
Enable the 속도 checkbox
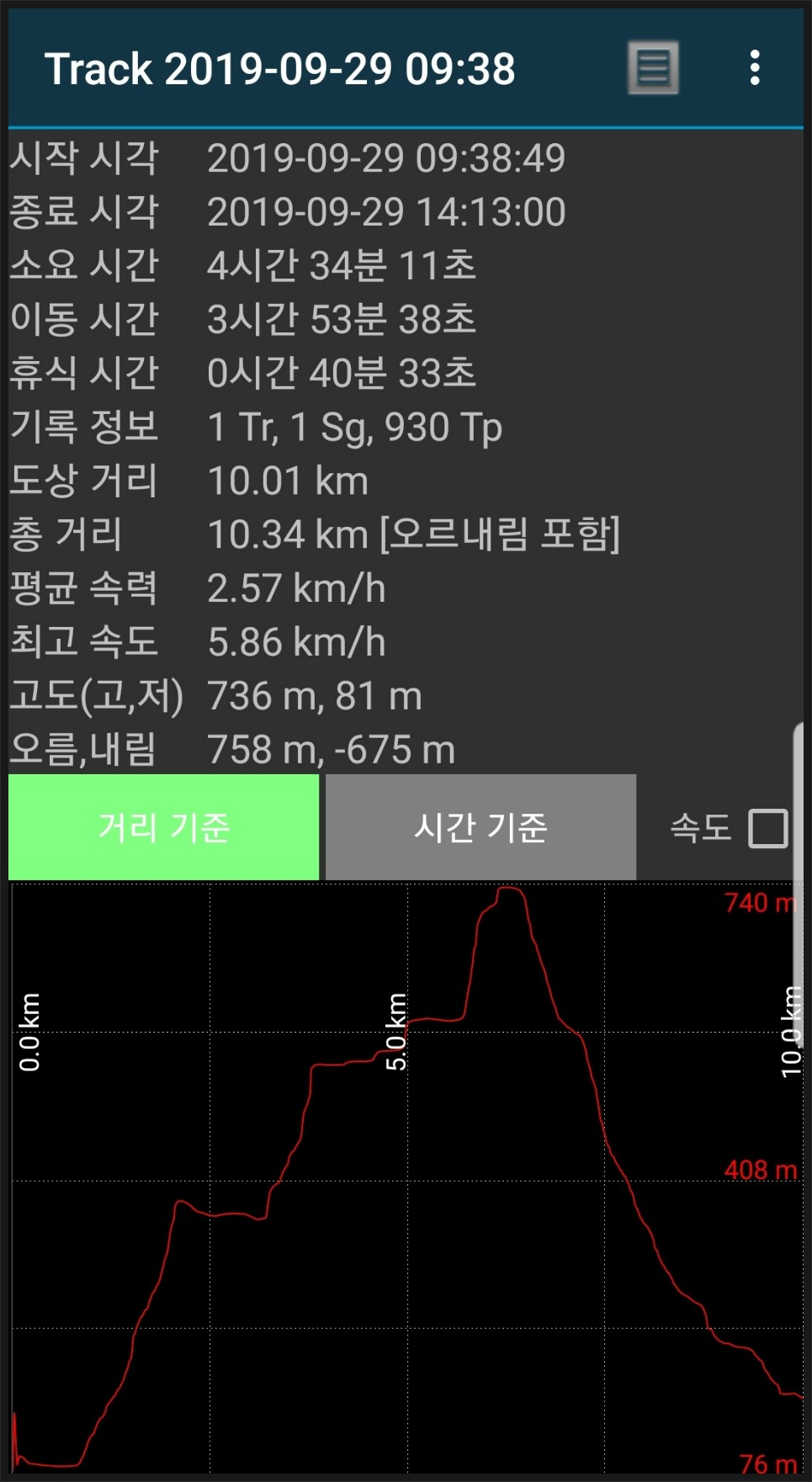[x=767, y=828]
